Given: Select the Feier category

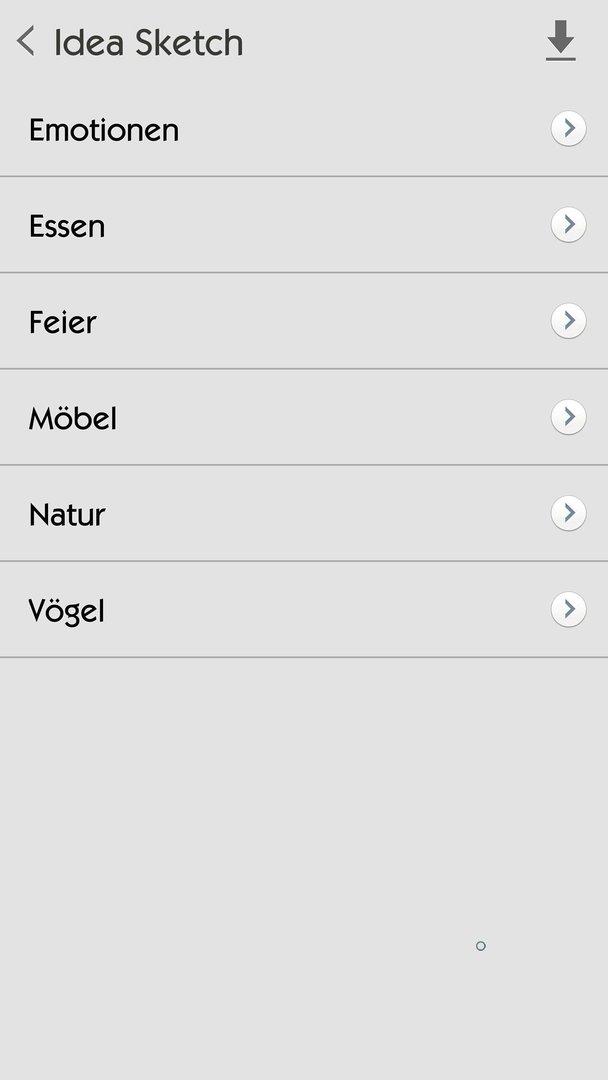Looking at the screenshot, I should pos(304,322).
